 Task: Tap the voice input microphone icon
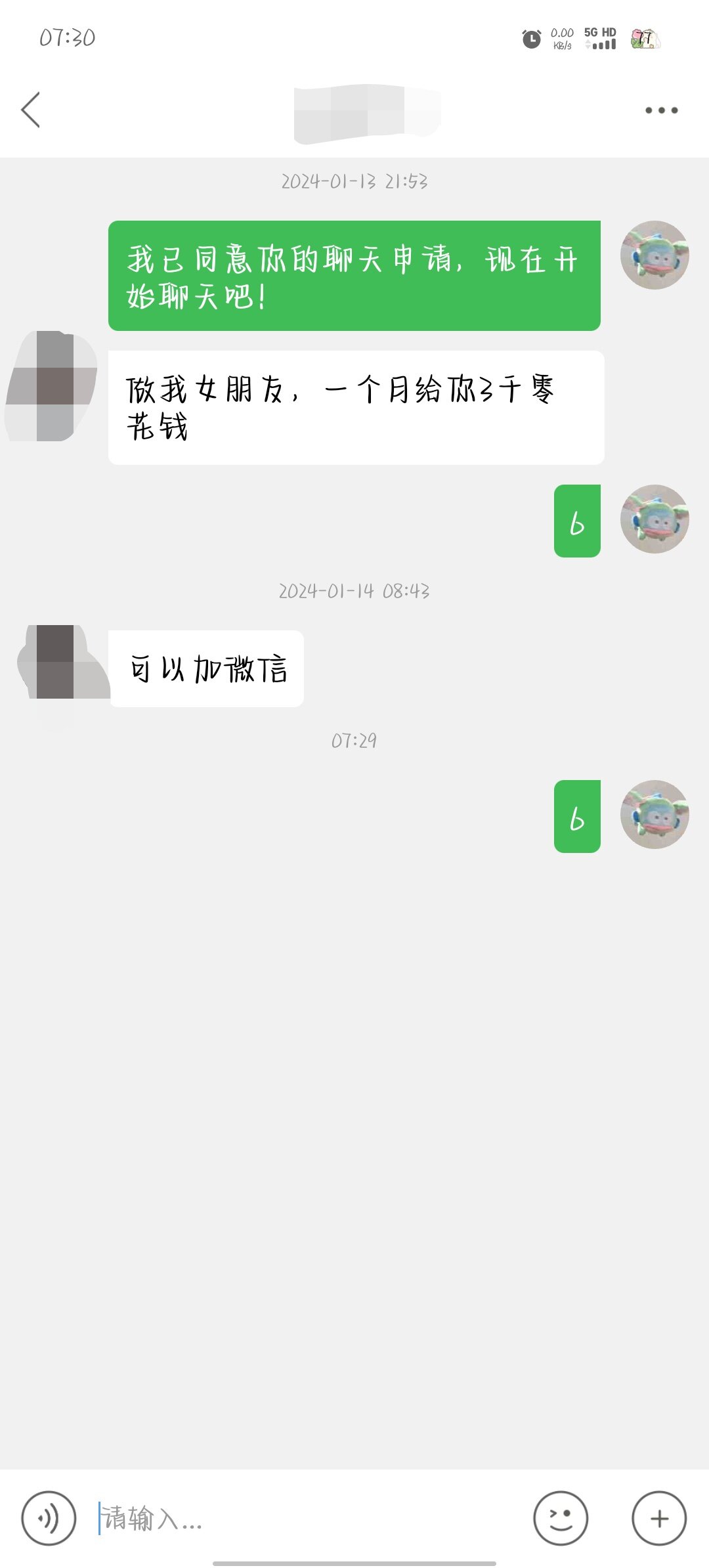pyautogui.click(x=49, y=1518)
